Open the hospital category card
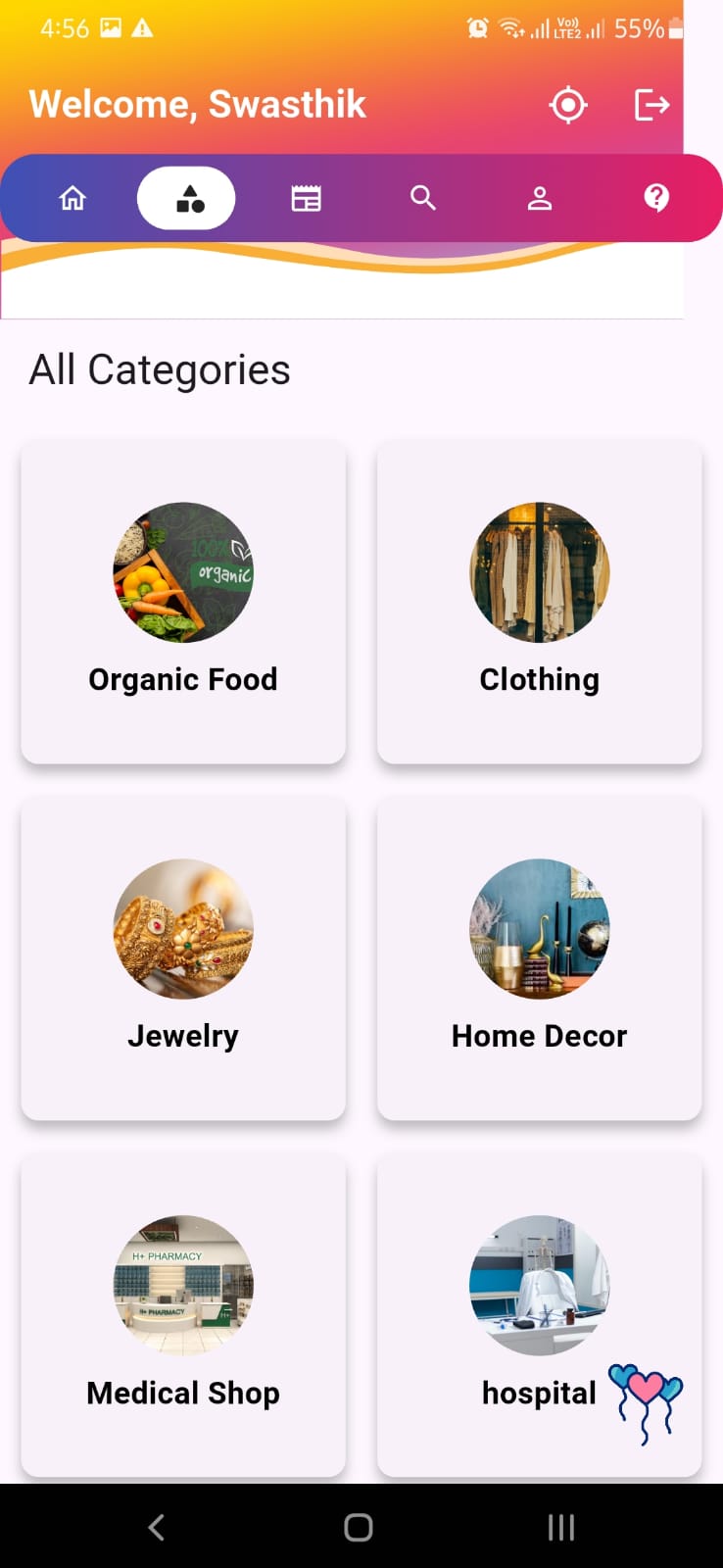The height and width of the screenshot is (1568, 723). 540,1315
